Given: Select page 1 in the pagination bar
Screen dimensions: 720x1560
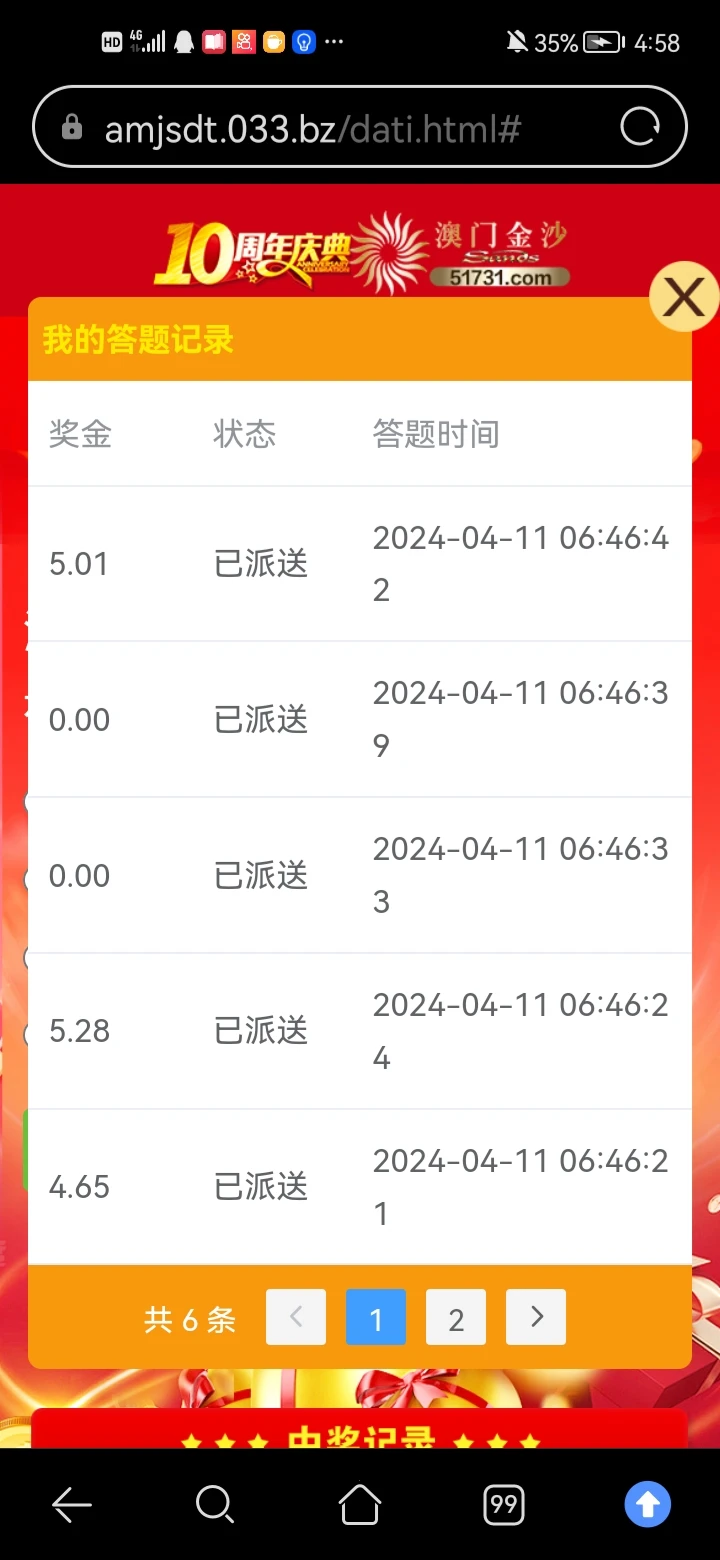Looking at the screenshot, I should point(376,1318).
